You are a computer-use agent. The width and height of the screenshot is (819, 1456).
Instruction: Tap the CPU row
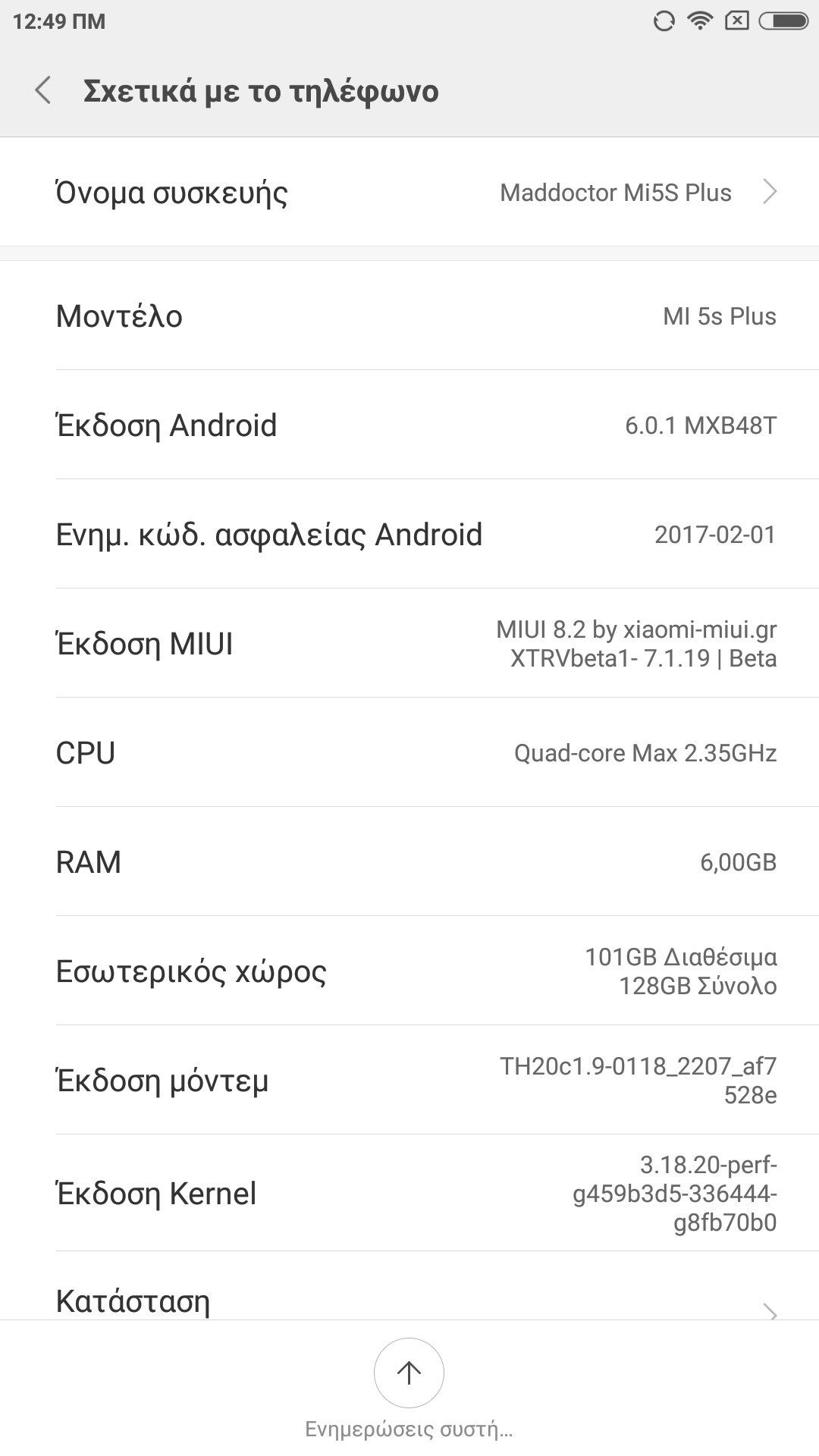pyautogui.click(x=409, y=752)
